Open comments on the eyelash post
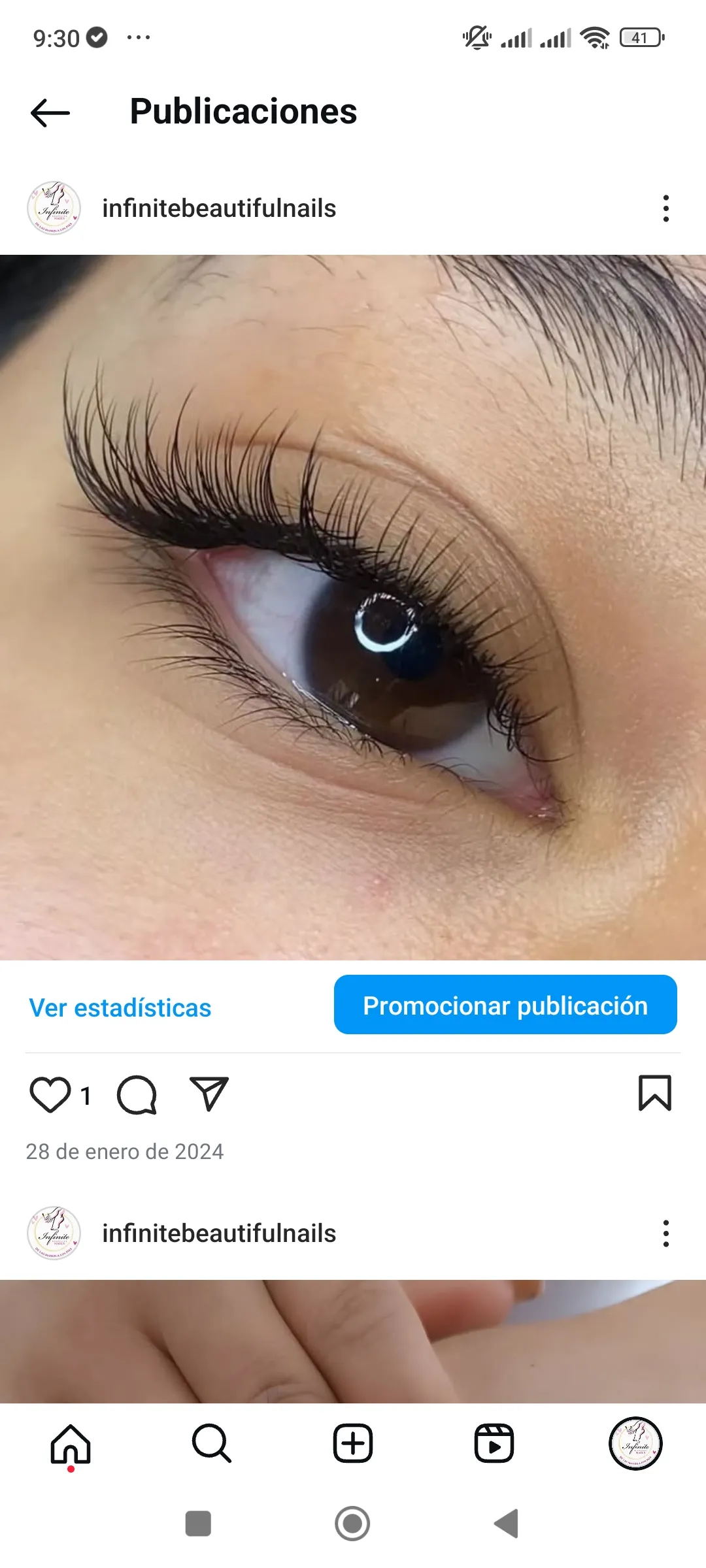706x1568 pixels. point(137,1096)
